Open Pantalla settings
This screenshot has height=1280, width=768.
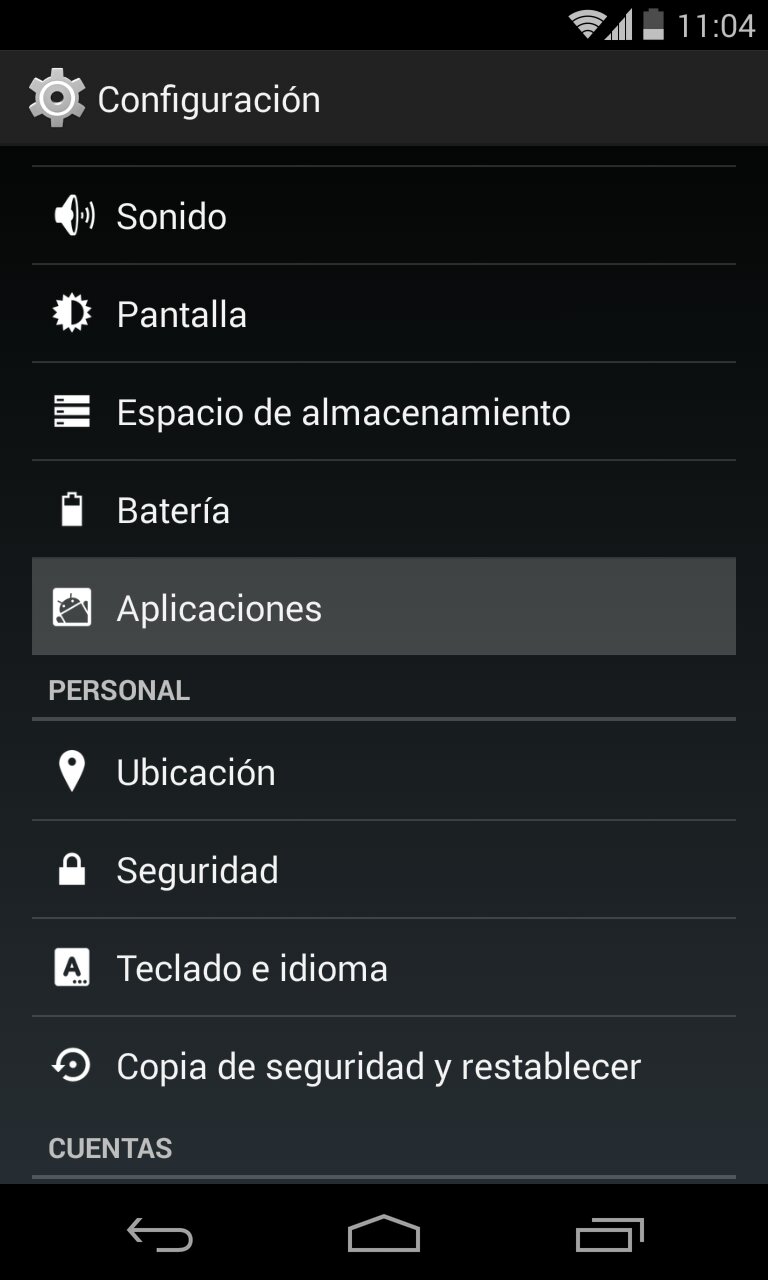(x=384, y=314)
